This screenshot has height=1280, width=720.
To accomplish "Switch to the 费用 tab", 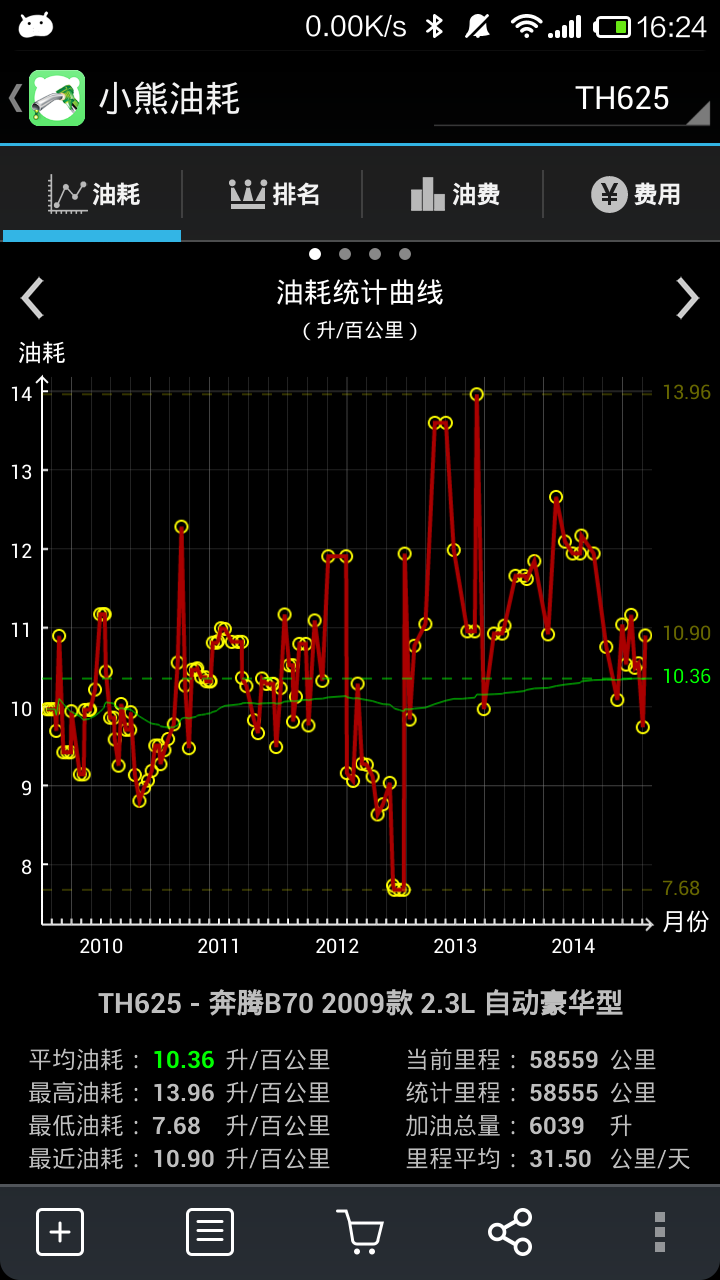I will point(634,194).
